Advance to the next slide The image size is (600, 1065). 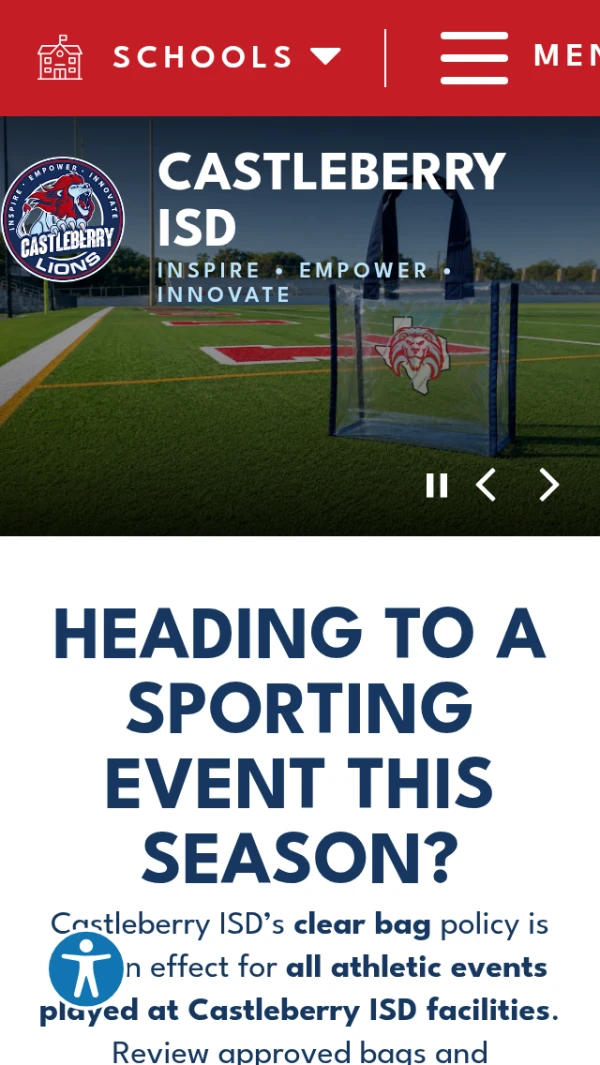pyautogui.click(x=548, y=485)
